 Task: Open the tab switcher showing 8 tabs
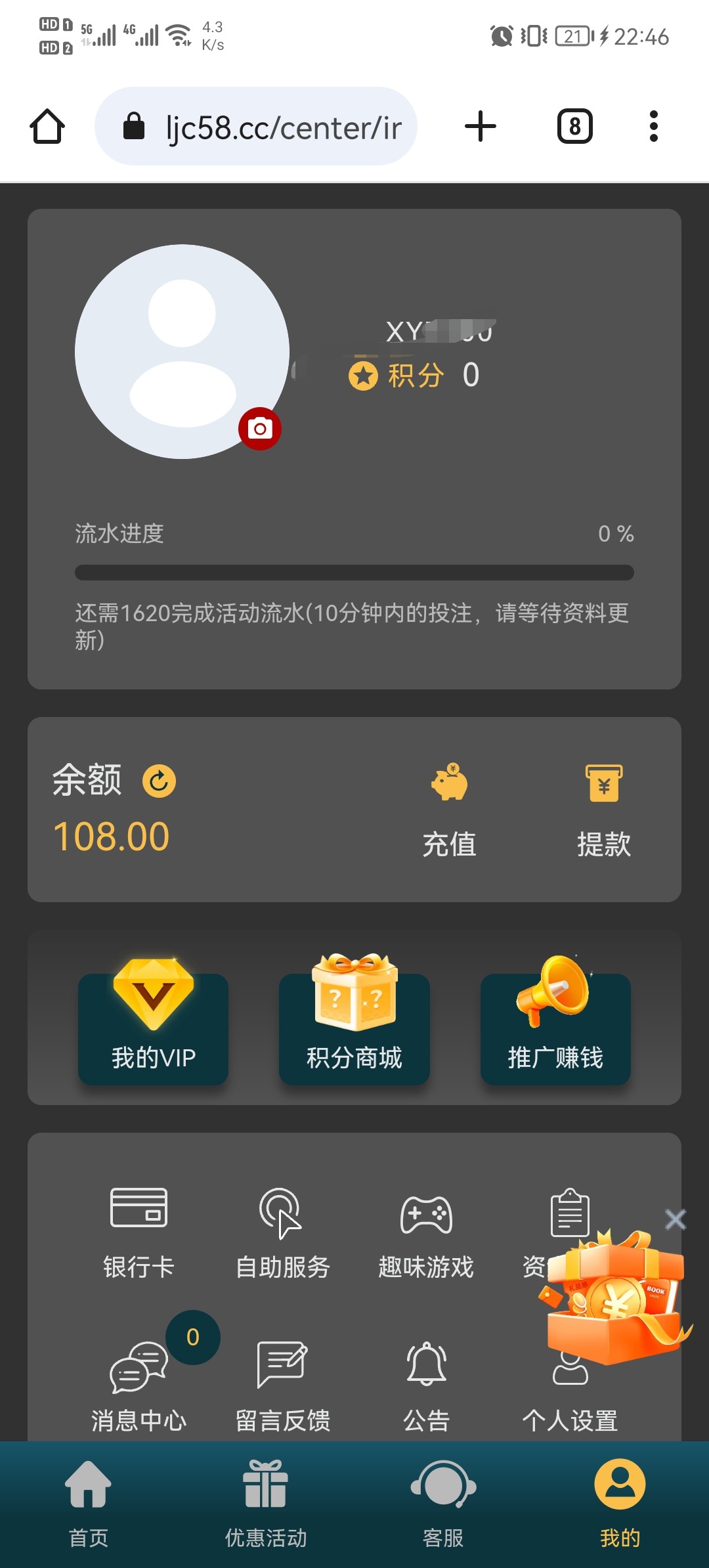click(574, 126)
